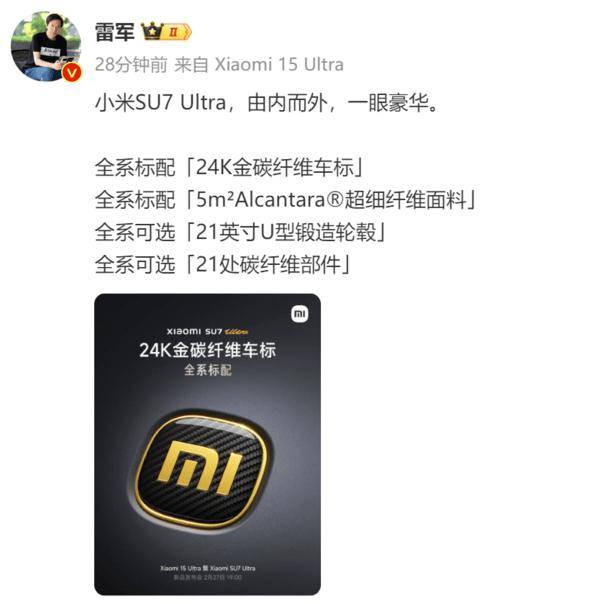
Task: Open the username 雷军
Action: (x=116, y=30)
